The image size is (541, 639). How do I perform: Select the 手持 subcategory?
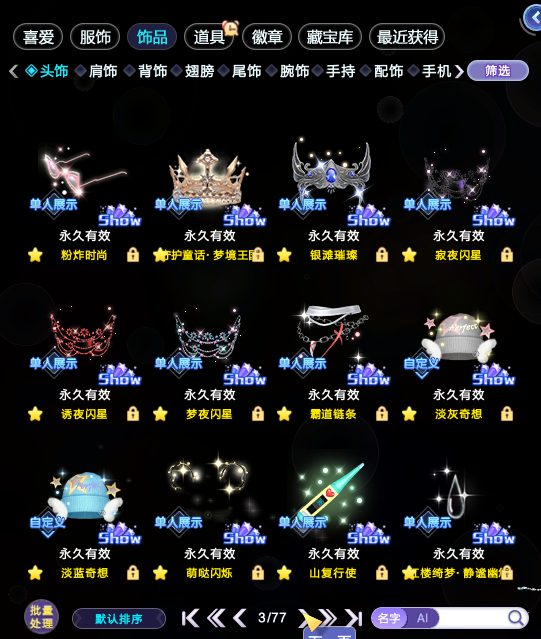tap(340, 71)
